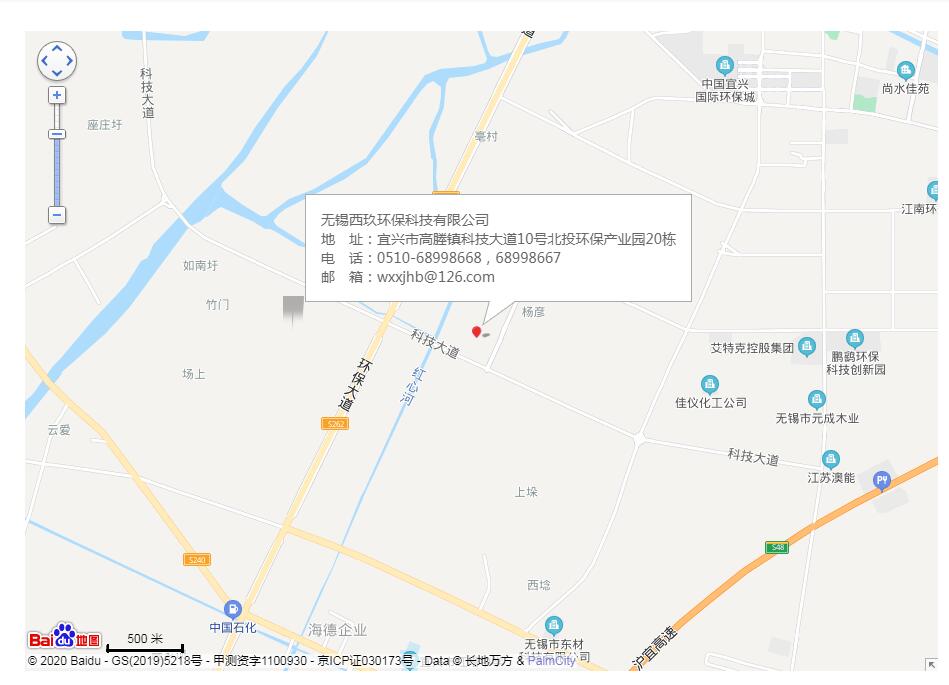Screen dimensions: 949x685
Task: Open the 中国宜兴国际环保城 place marker
Action: 725,67
